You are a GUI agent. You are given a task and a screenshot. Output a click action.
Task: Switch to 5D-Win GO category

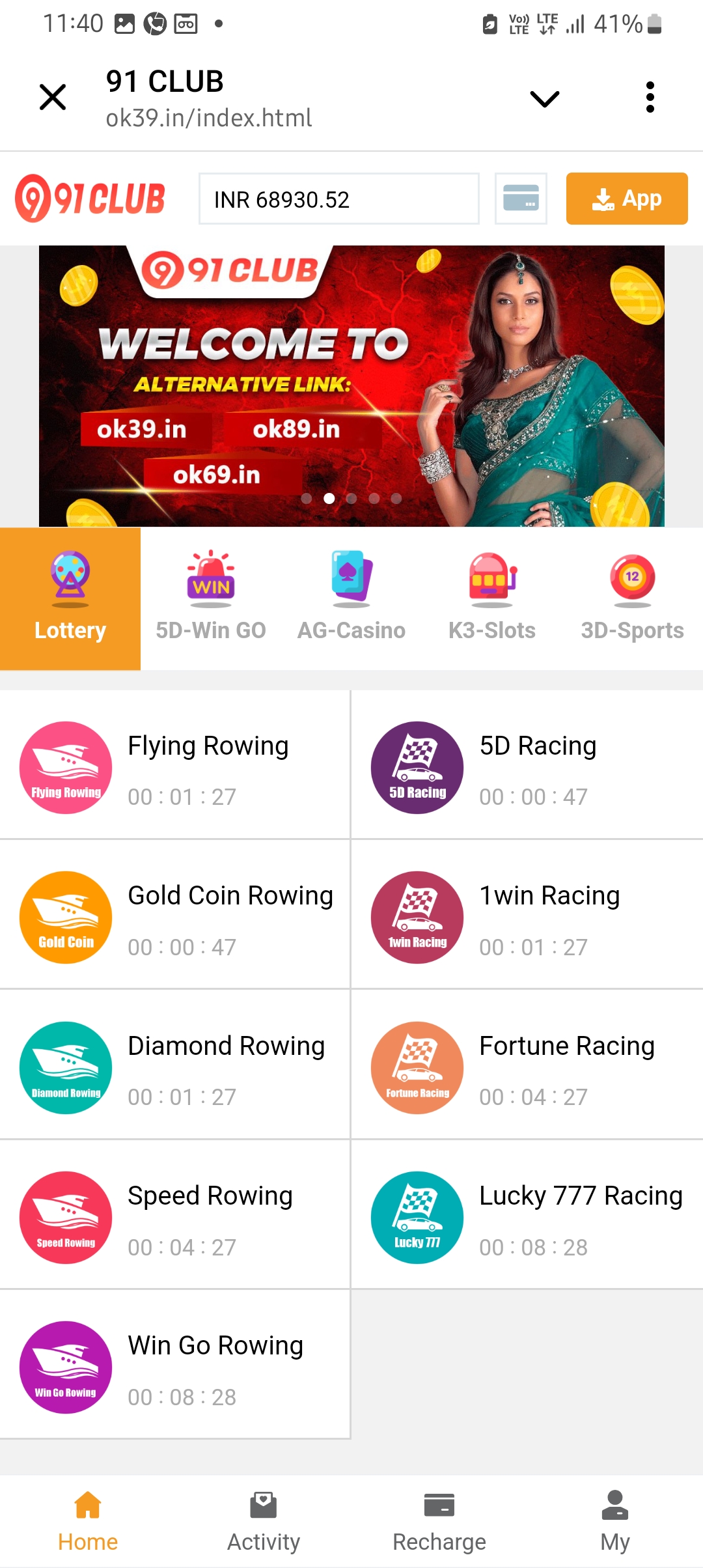(211, 598)
